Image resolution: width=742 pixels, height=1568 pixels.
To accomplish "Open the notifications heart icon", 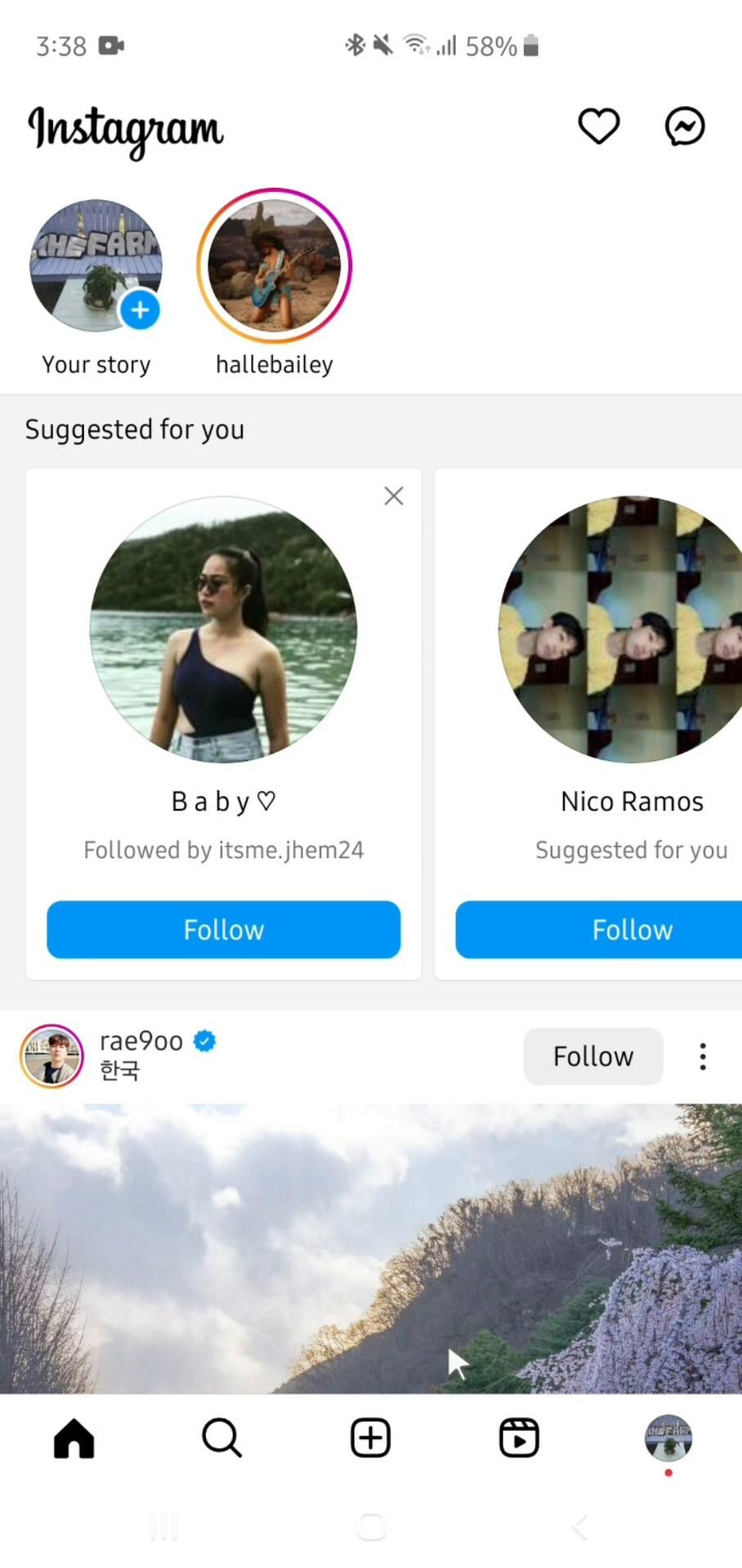I will click(x=599, y=127).
